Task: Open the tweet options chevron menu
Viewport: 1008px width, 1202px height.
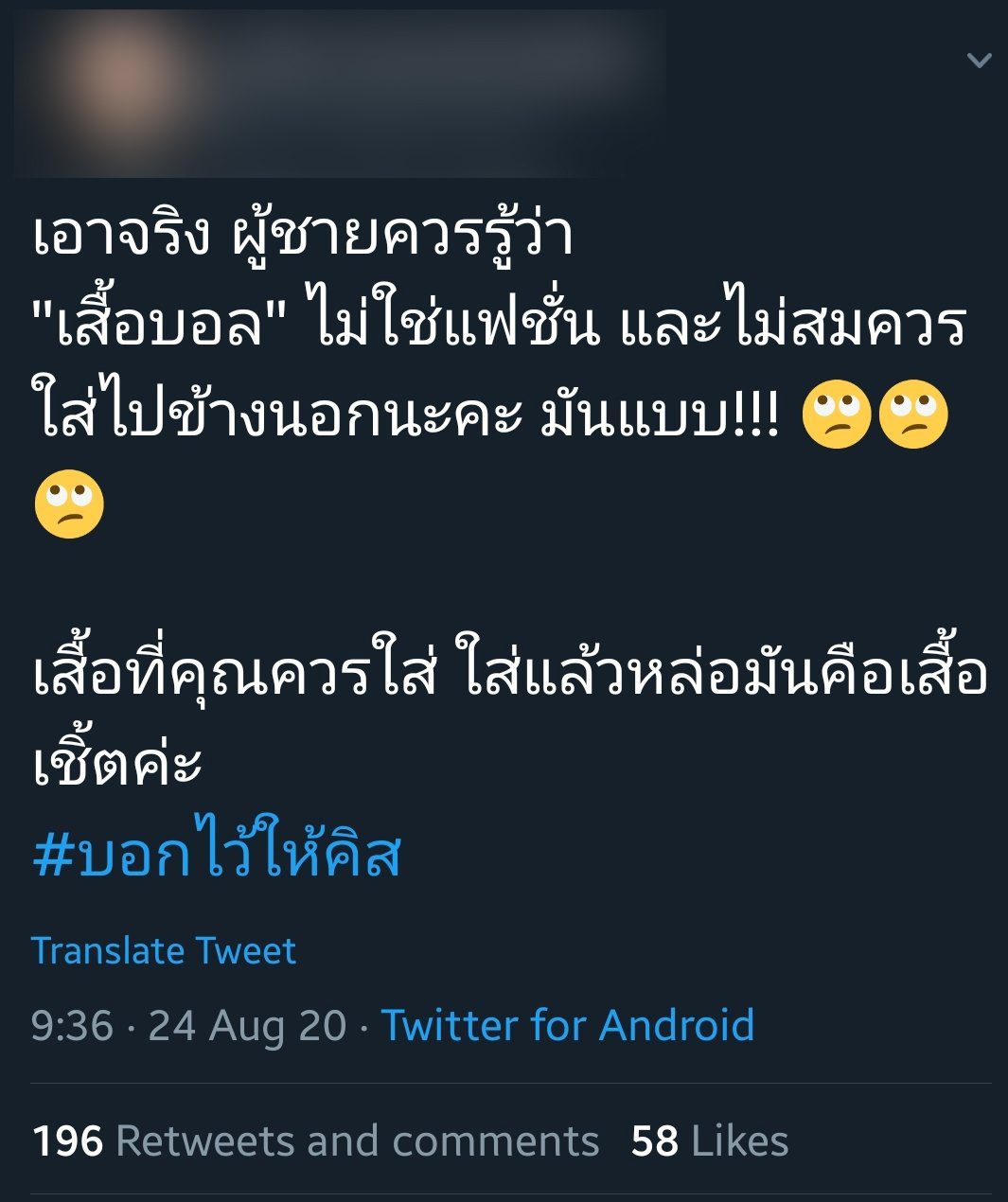Action: coord(979,61)
